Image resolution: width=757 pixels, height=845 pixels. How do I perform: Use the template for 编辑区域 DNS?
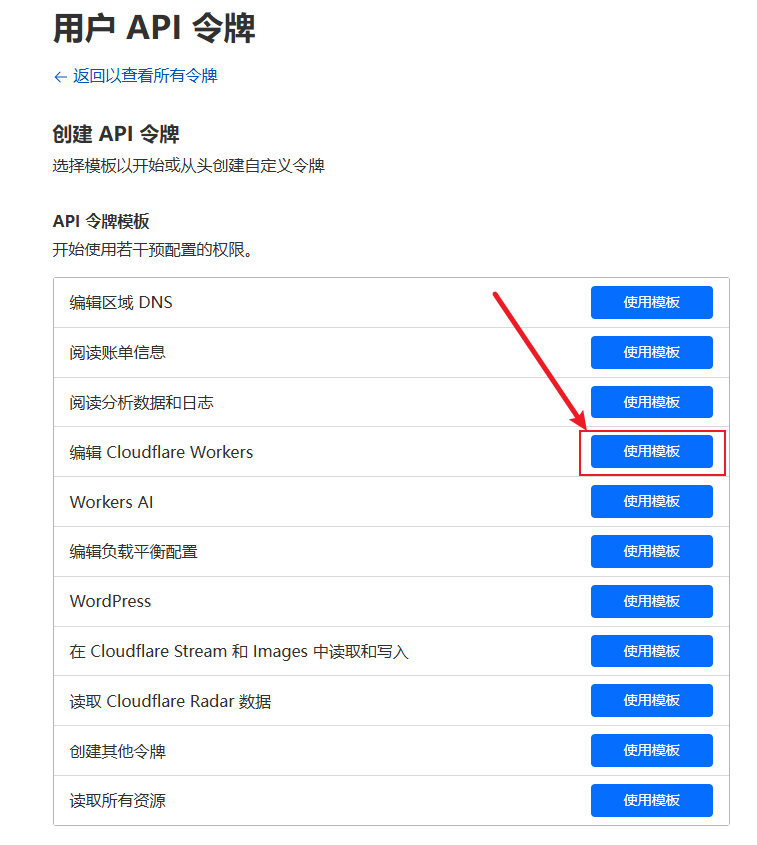click(x=651, y=302)
